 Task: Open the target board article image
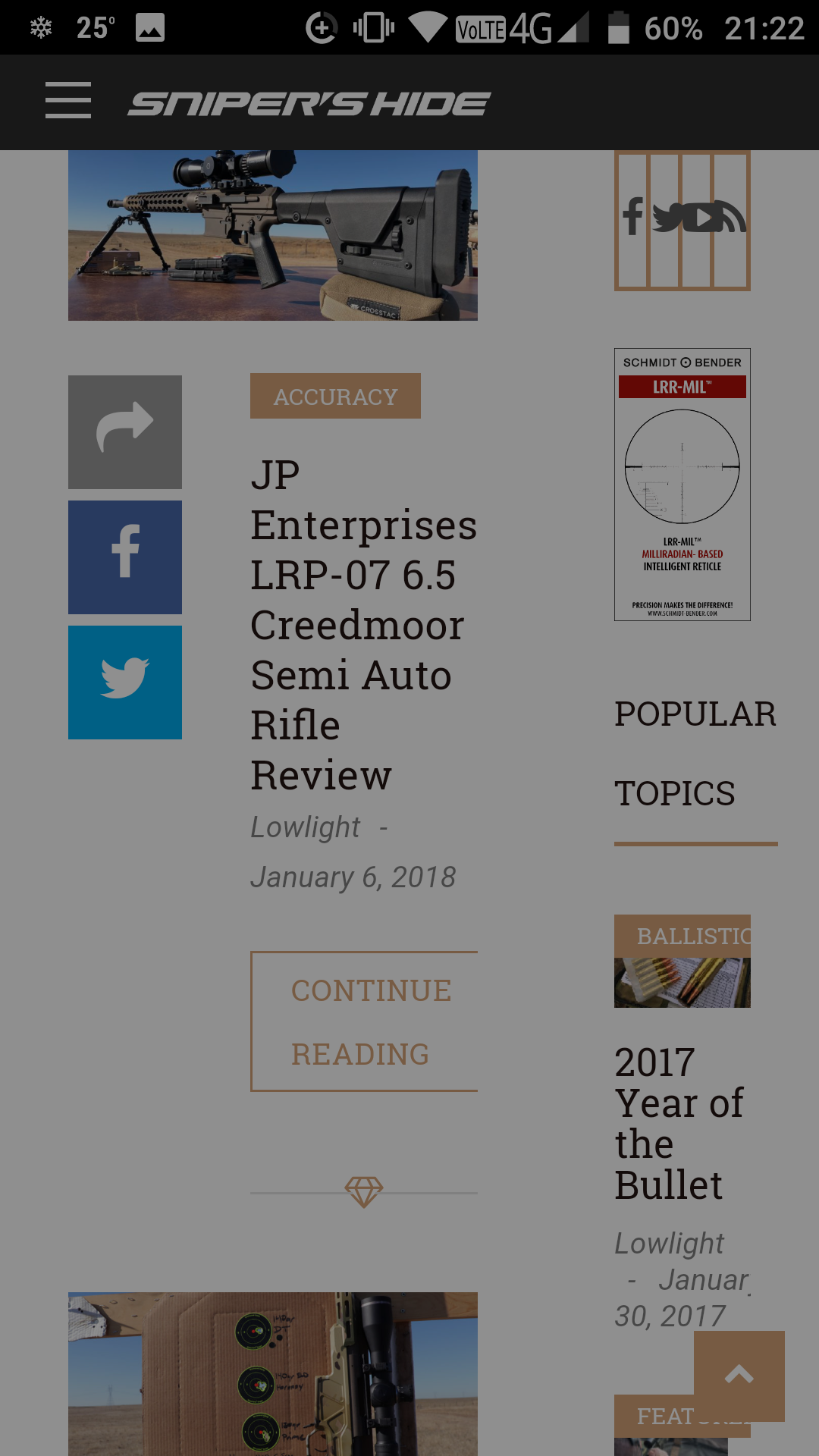[273, 1374]
